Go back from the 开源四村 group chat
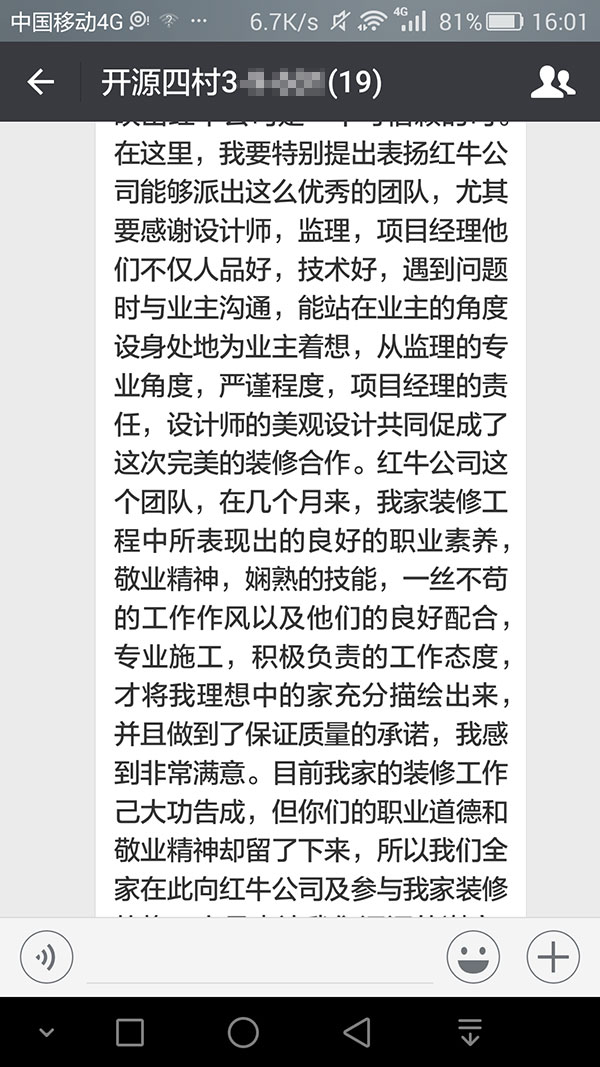 tap(40, 82)
